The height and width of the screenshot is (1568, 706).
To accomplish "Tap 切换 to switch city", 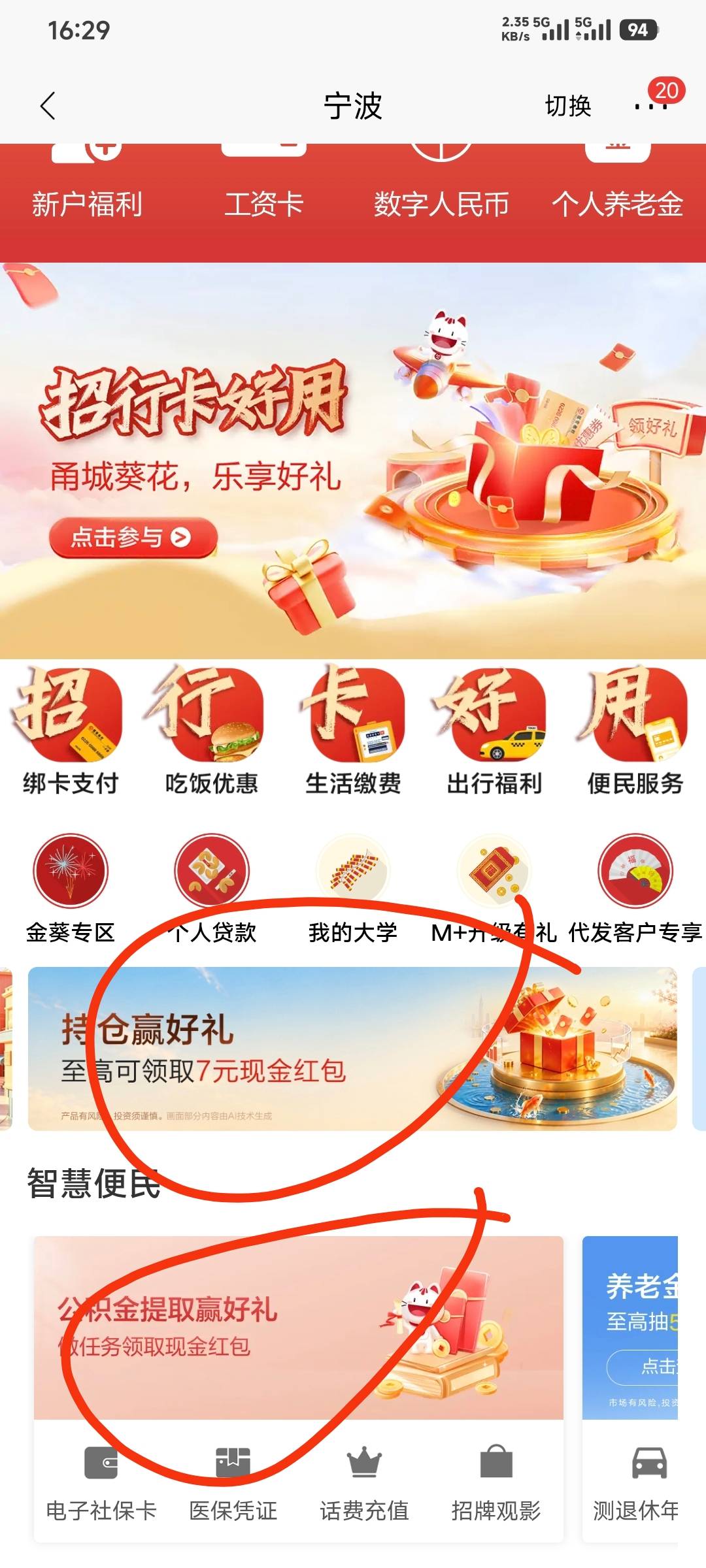I will coord(568,106).
